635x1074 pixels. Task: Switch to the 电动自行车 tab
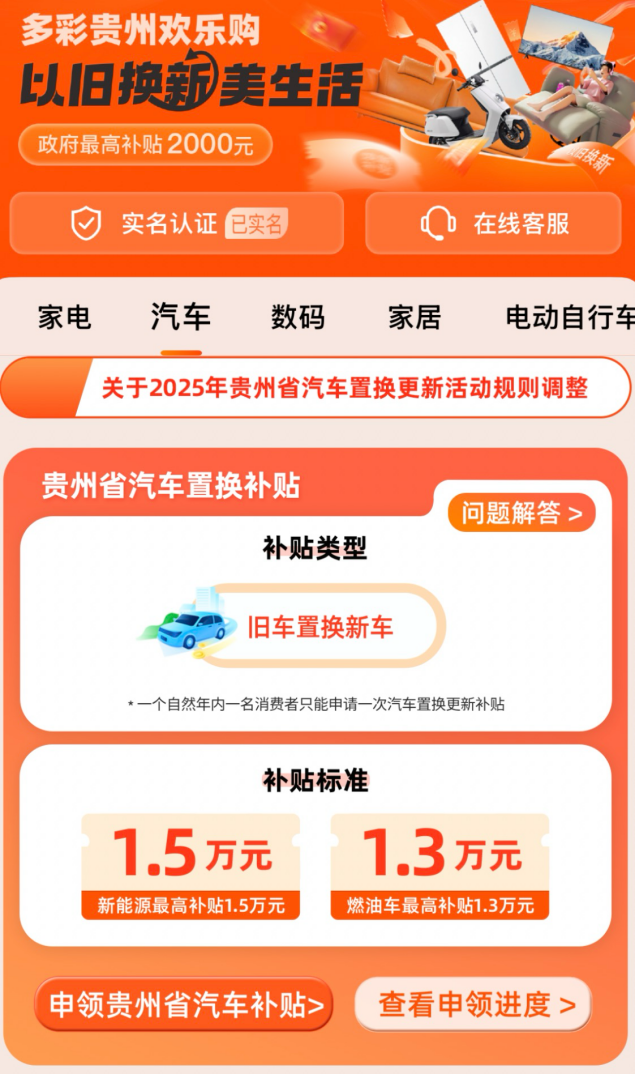[569, 318]
